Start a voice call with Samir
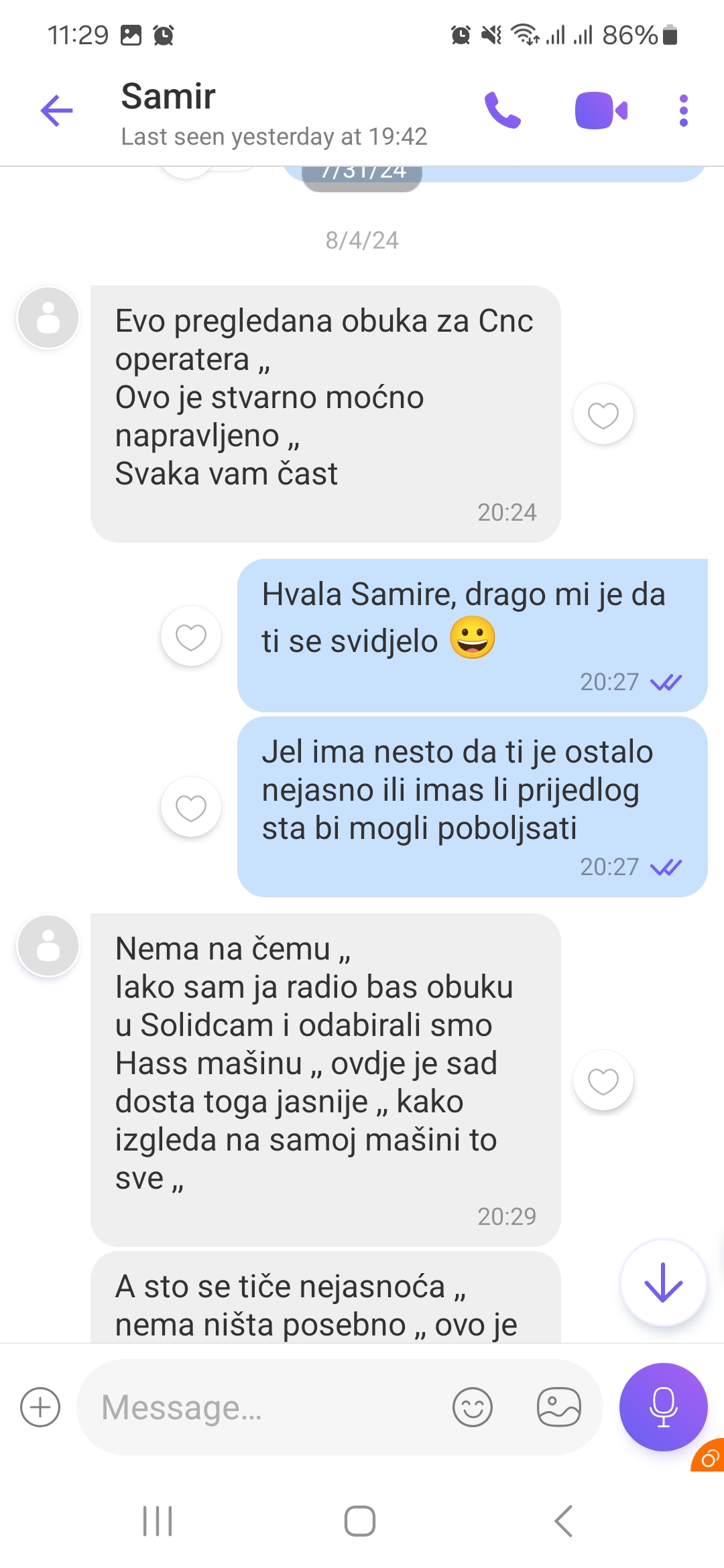This screenshot has width=724, height=1568. [x=503, y=111]
